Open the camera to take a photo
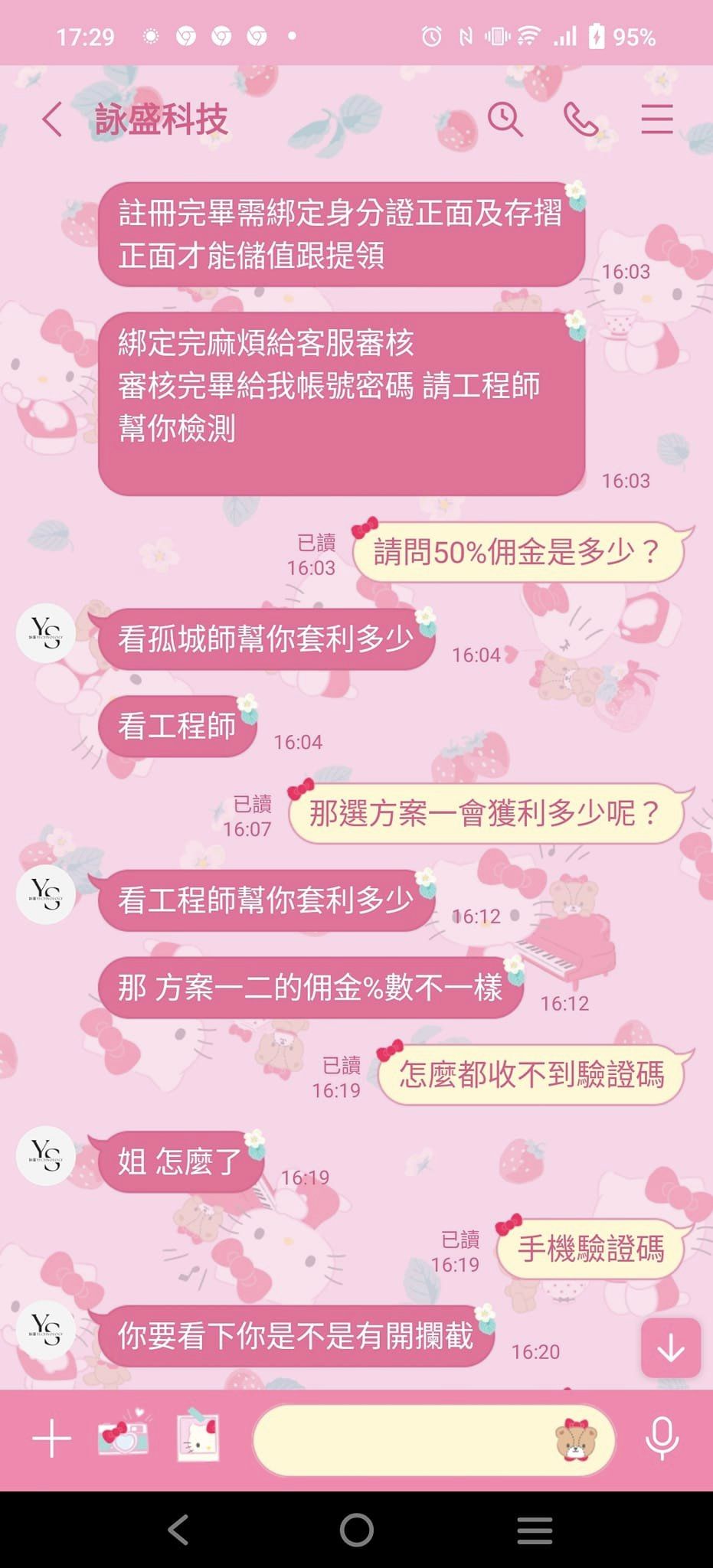The width and height of the screenshot is (713, 1568). (x=123, y=1438)
